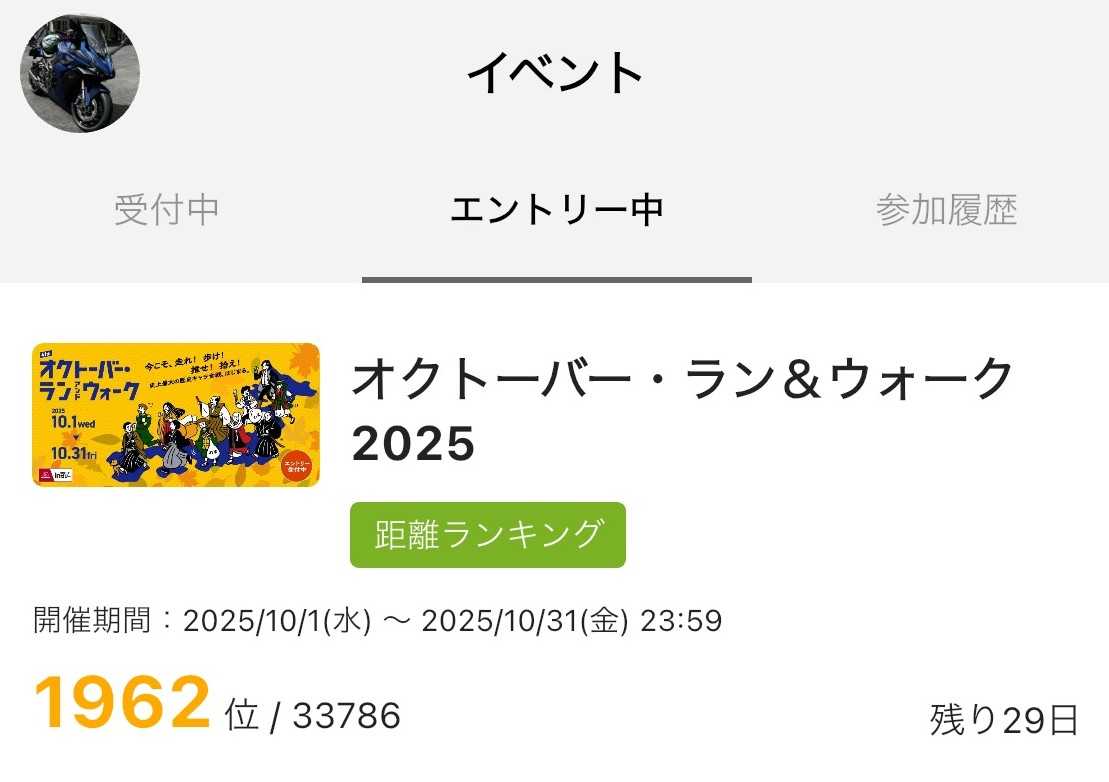The width and height of the screenshot is (1109, 782).
Task: Open the オクトーバー・ラン＆ウォーク 2025 event title
Action: [683, 410]
